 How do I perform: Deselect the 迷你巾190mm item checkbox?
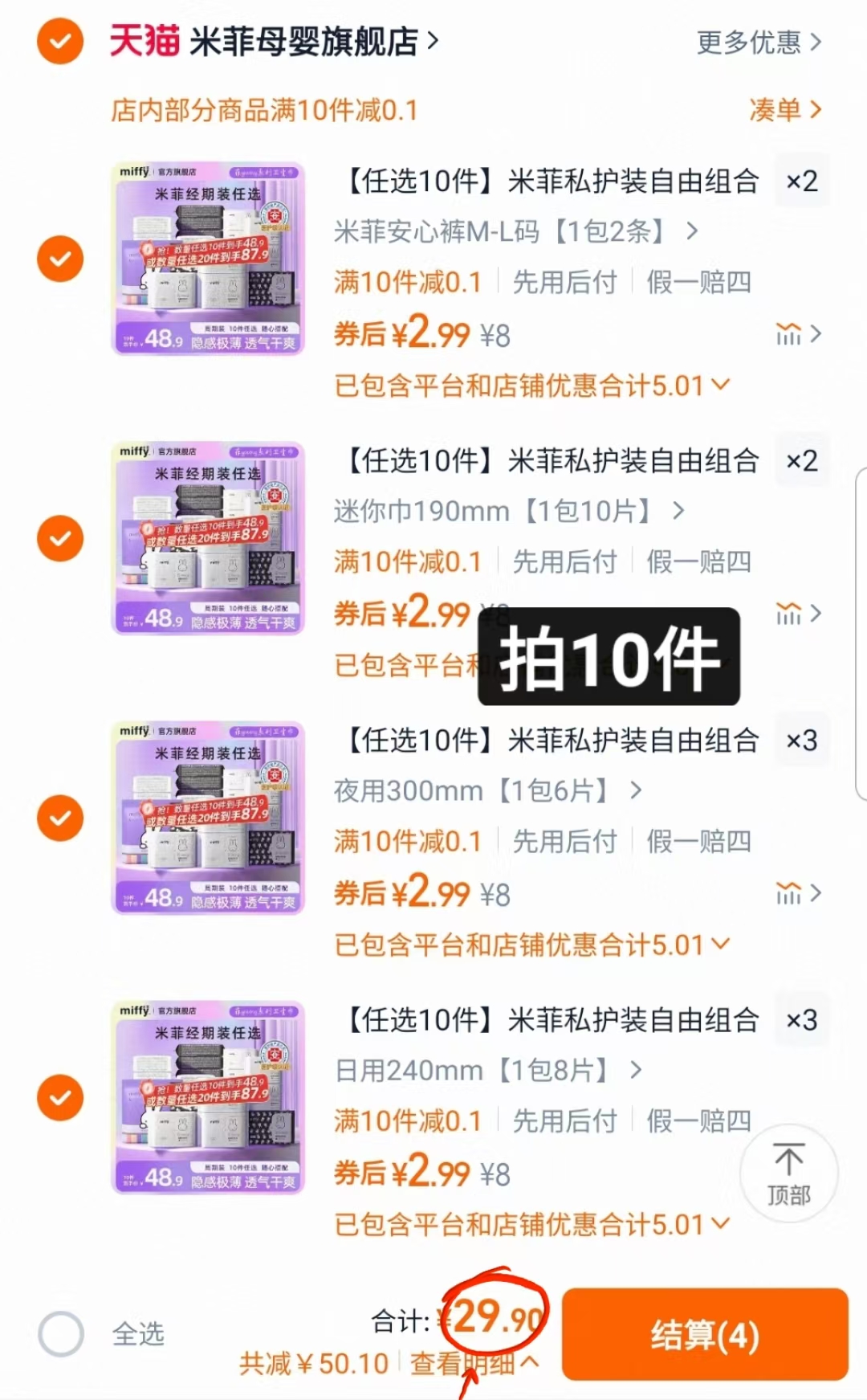pos(59,538)
